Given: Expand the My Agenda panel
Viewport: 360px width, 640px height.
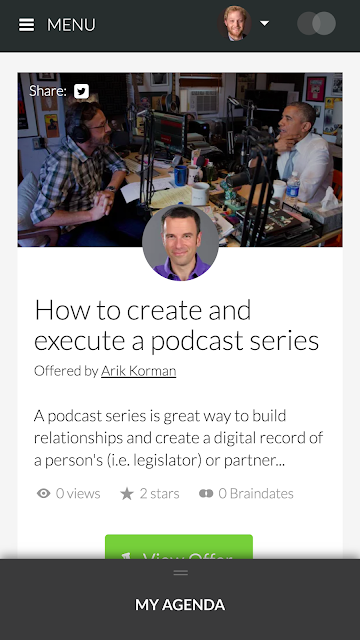Looking at the screenshot, I should click(180, 599).
